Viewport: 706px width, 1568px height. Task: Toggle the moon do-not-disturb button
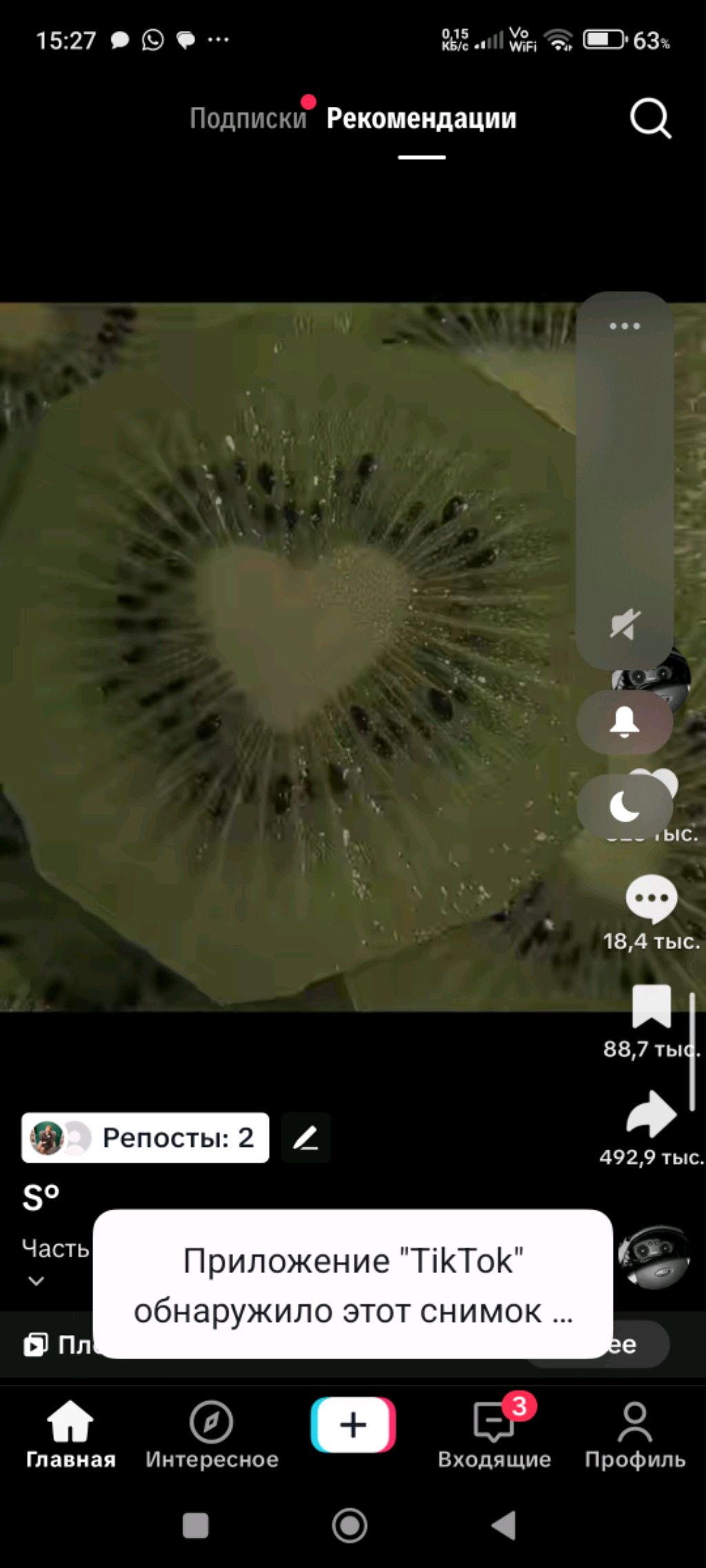click(x=625, y=806)
